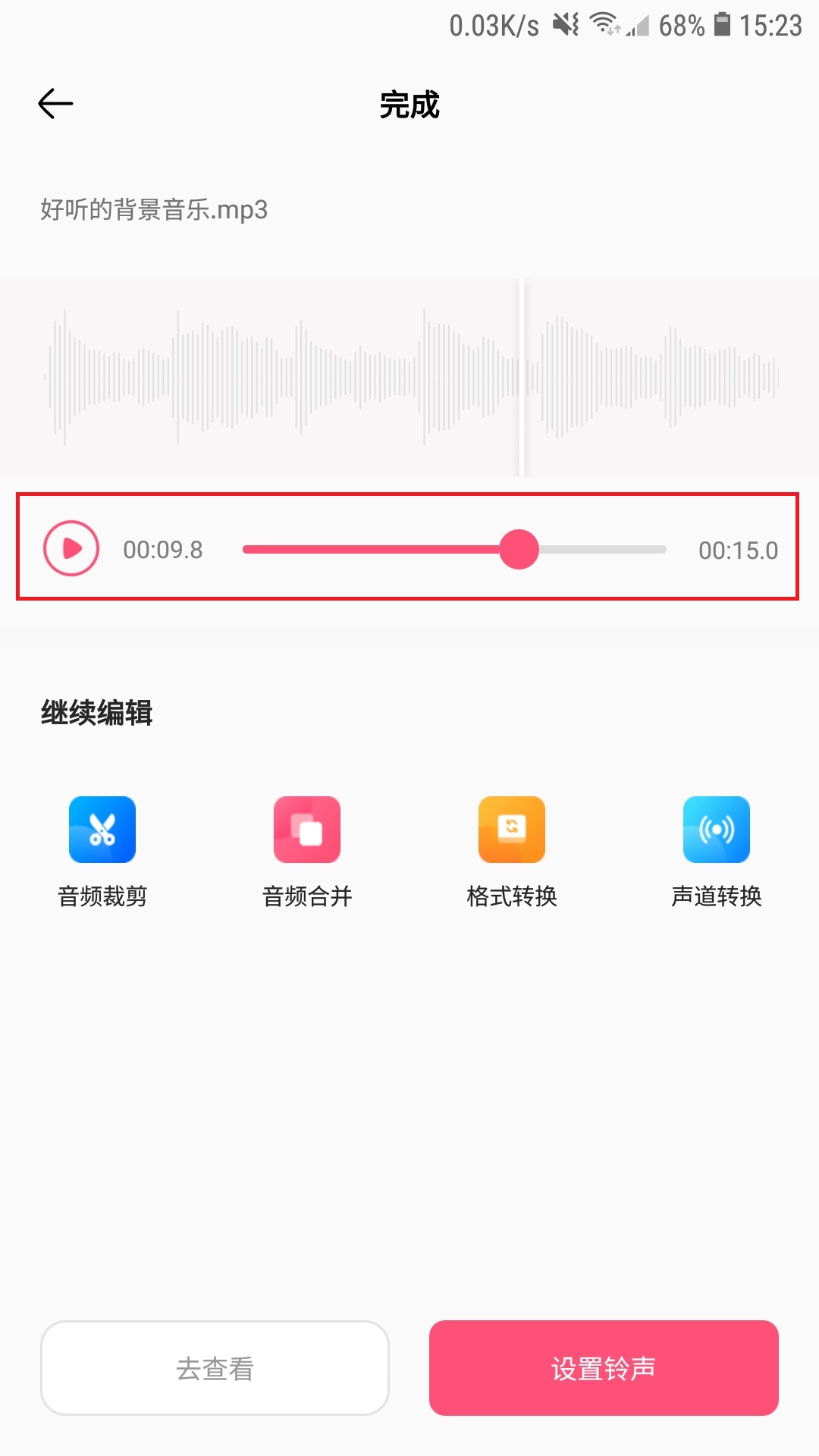
Task: Tap the 设置铃声 (set ringtone) button
Action: click(x=604, y=1367)
